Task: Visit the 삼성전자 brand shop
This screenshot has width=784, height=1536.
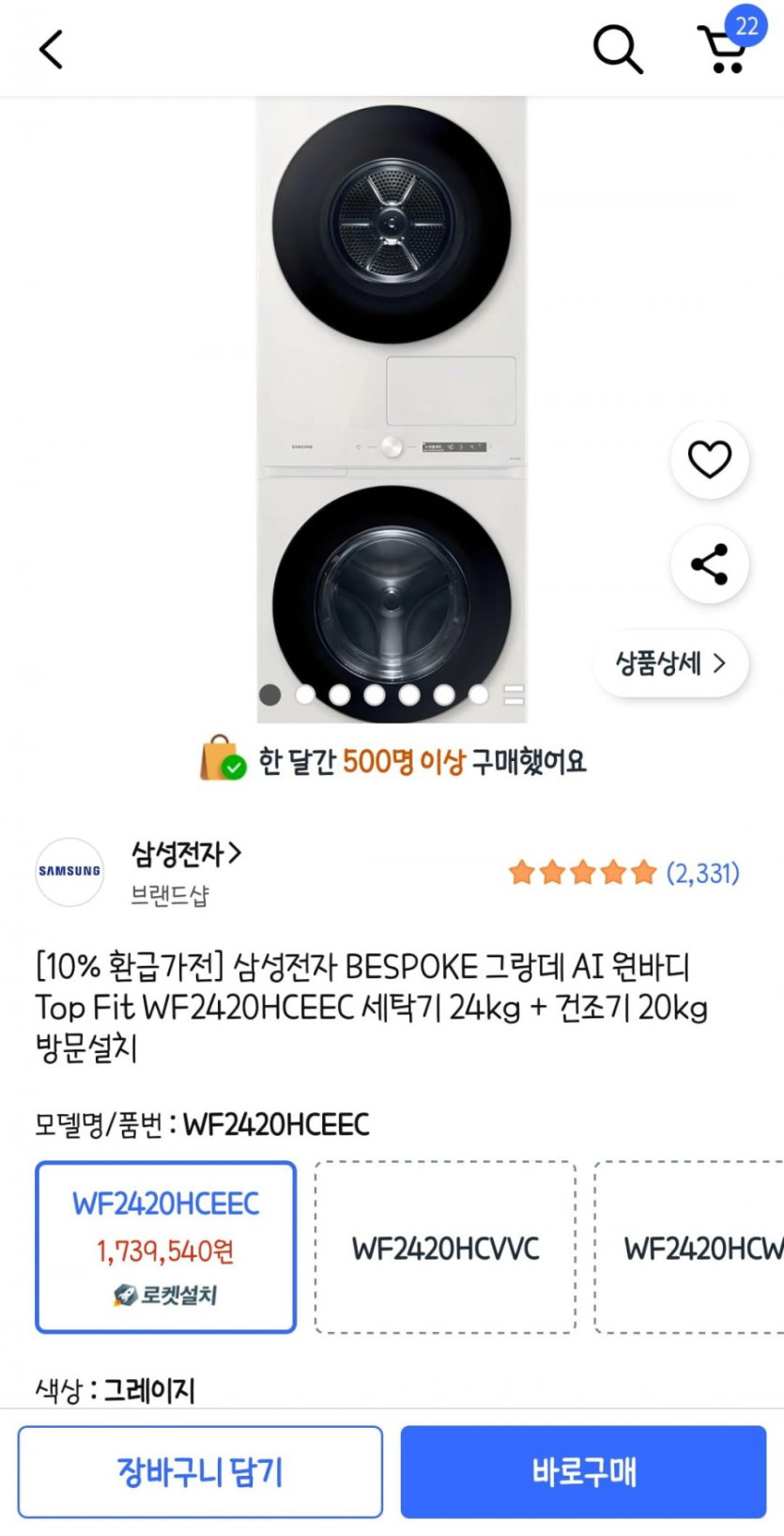Action: click(186, 854)
